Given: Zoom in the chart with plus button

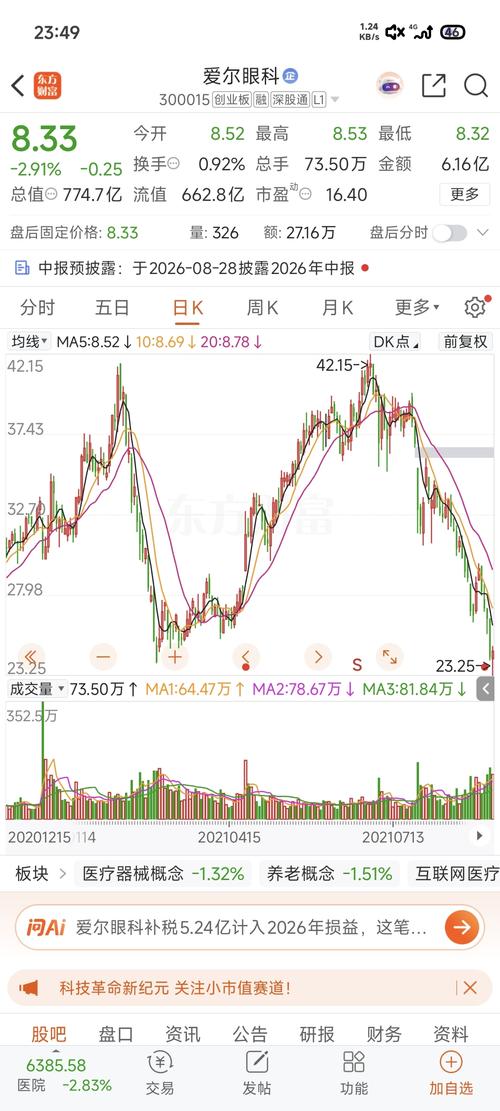Looking at the screenshot, I should [174, 658].
